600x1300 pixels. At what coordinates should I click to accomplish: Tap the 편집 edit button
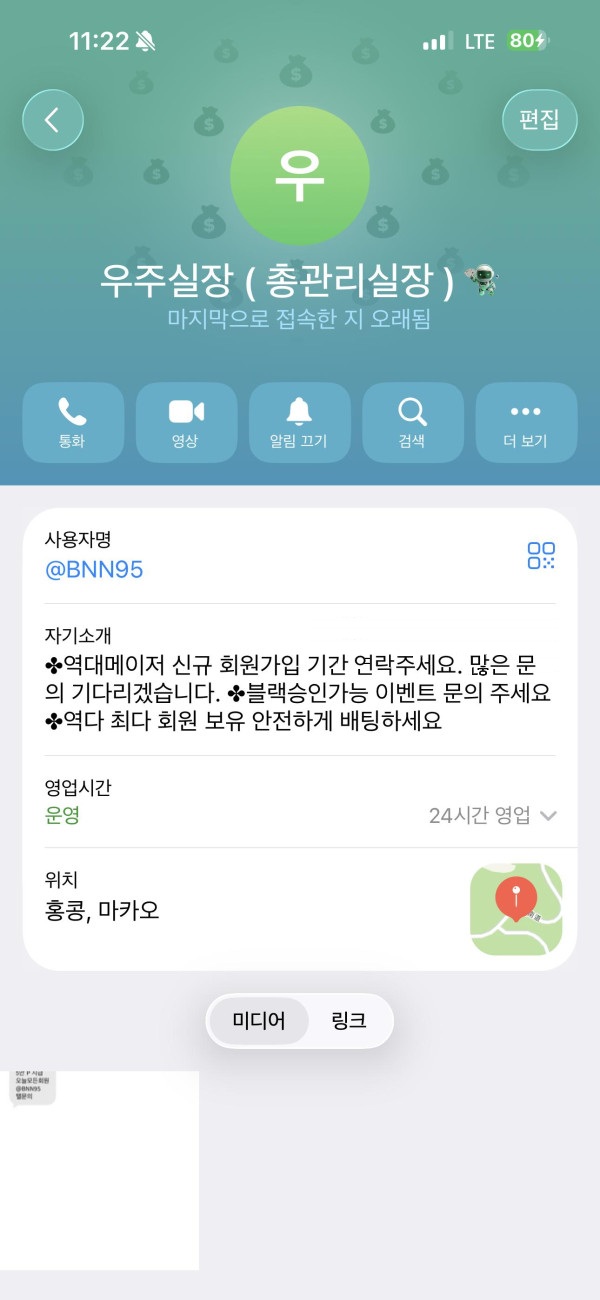point(540,120)
